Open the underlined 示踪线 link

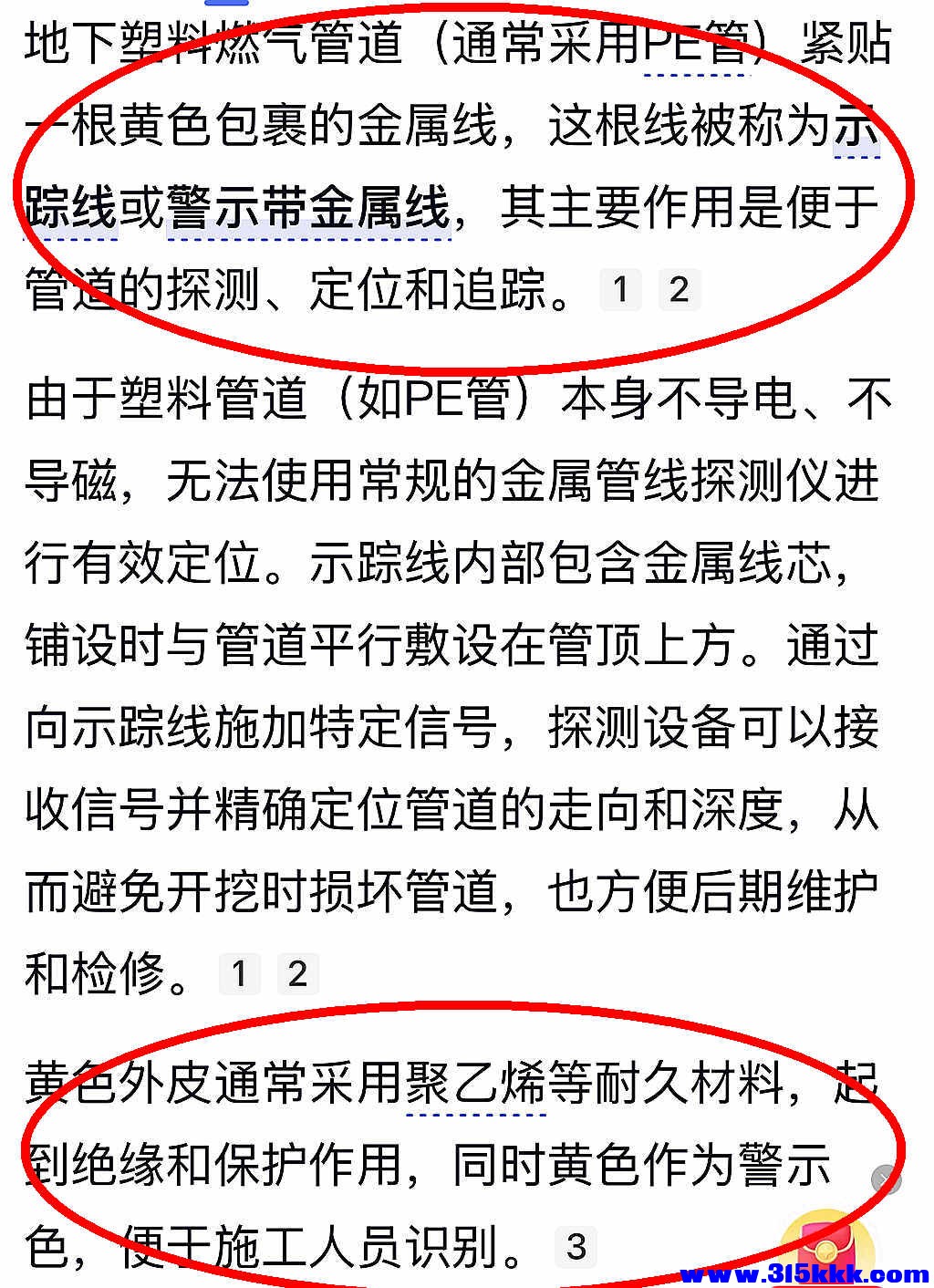pos(71,208)
